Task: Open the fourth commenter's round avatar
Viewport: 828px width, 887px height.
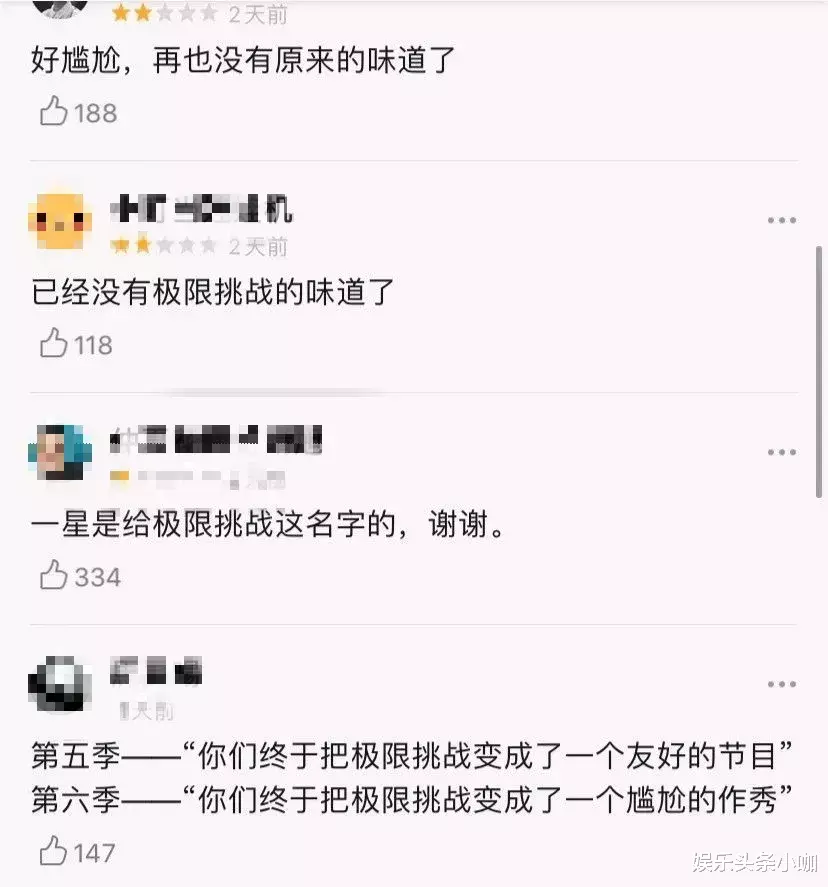Action: point(60,685)
